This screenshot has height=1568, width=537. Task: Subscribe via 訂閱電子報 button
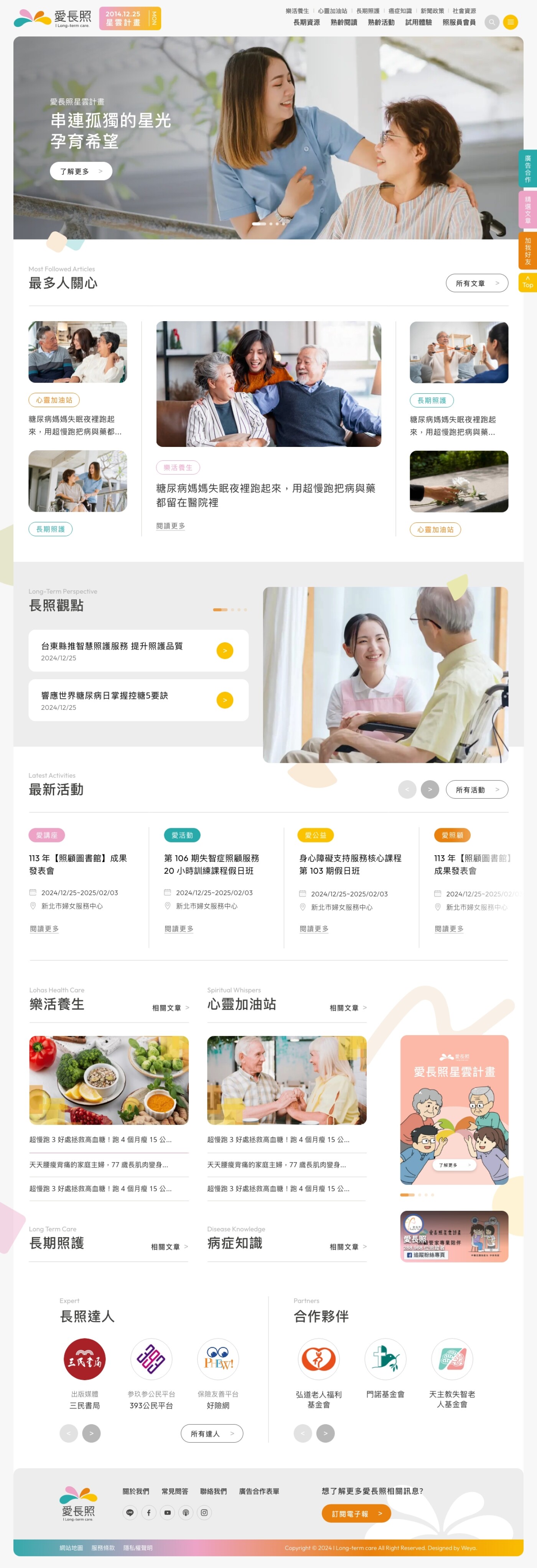pos(356,1513)
